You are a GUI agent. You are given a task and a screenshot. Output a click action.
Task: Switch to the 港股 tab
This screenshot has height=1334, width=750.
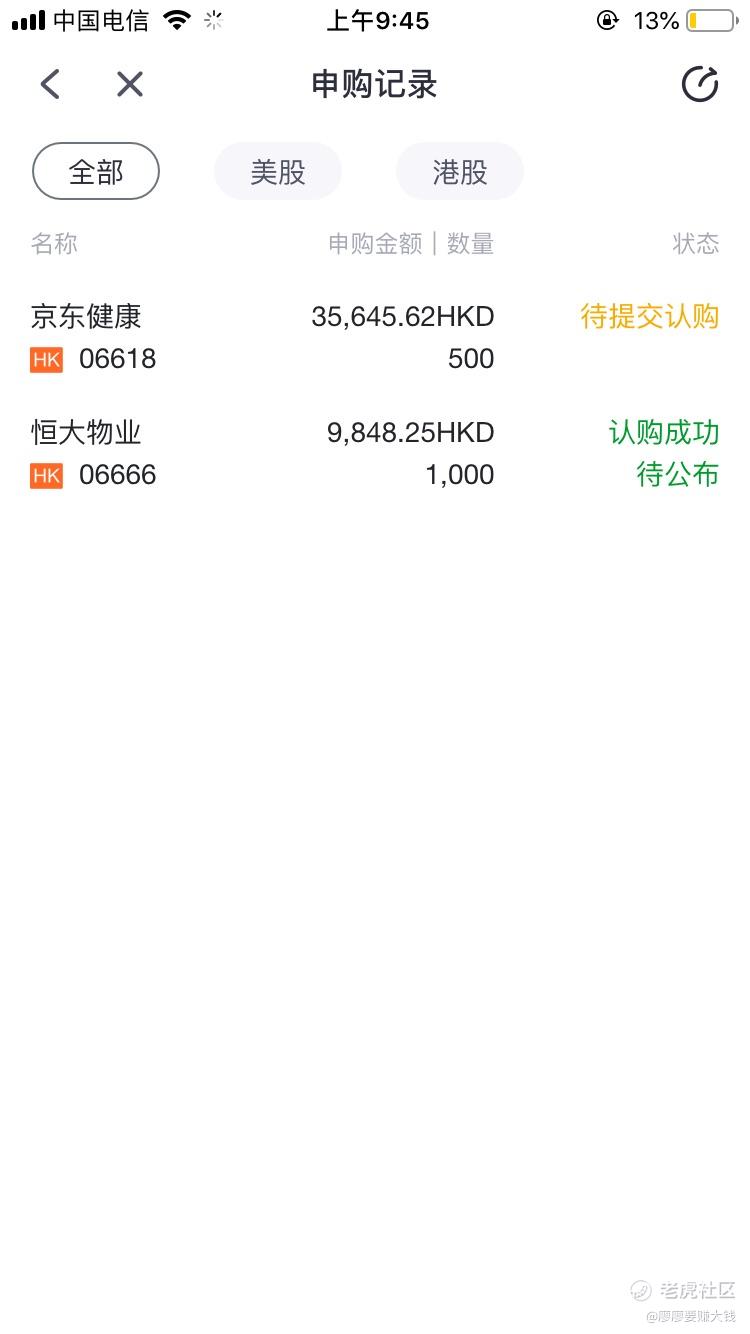(460, 171)
